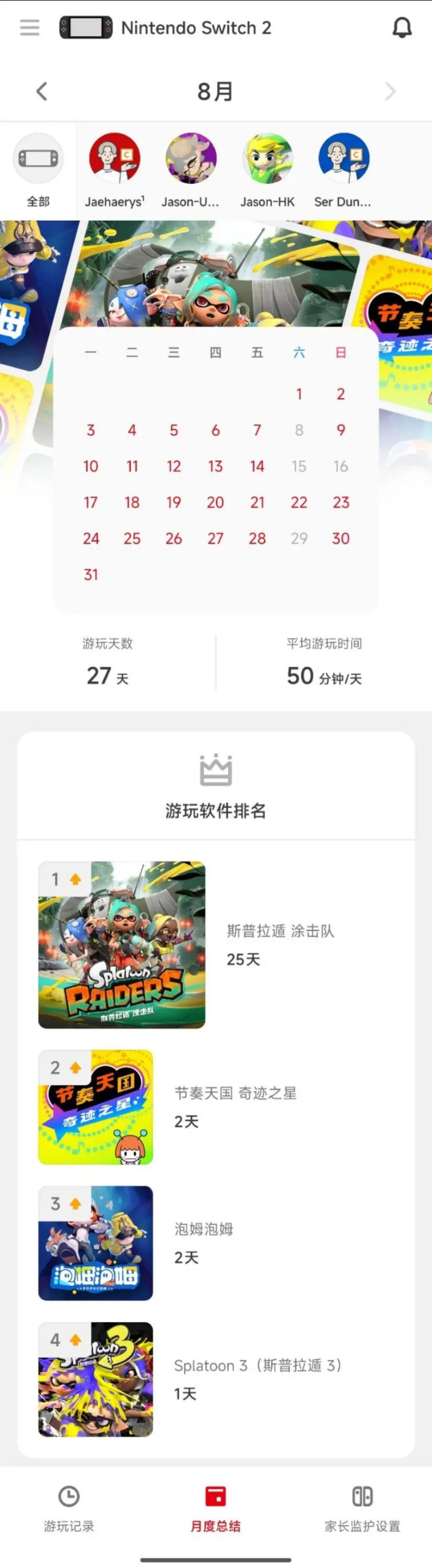This screenshot has width=432, height=1568.
Task: Tap calendar day 31
Action: click(91, 574)
